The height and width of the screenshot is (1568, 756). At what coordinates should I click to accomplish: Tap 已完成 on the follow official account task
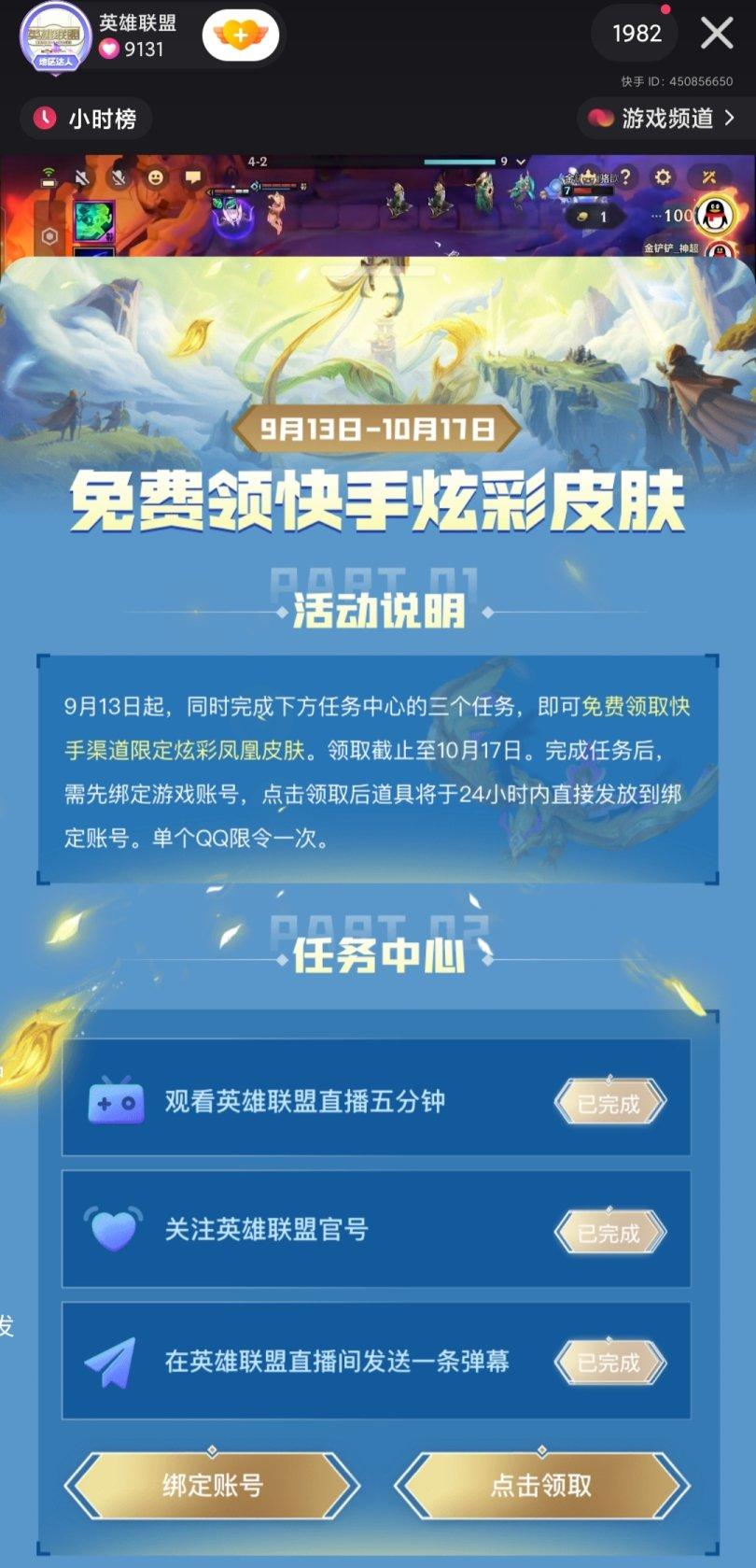609,1233
